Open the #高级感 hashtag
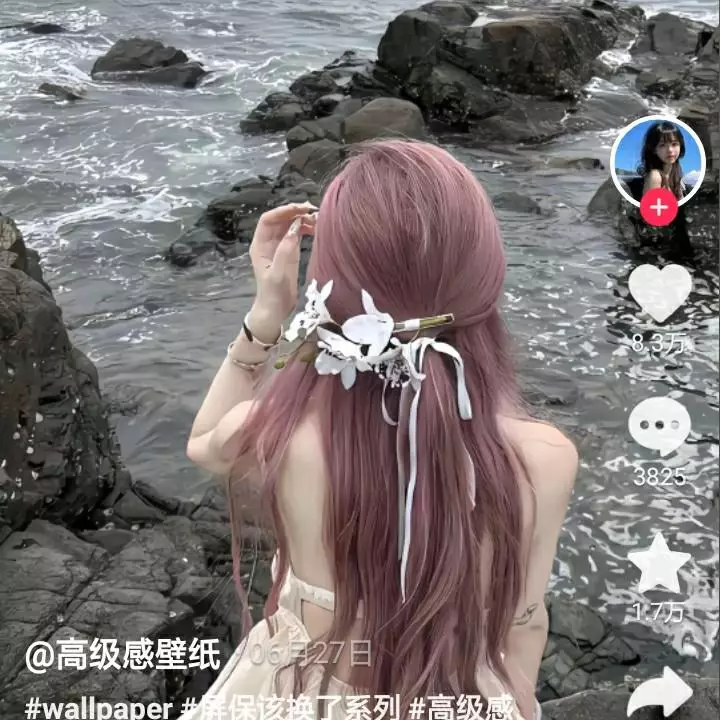This screenshot has height=720, width=720. pyautogui.click(x=462, y=707)
